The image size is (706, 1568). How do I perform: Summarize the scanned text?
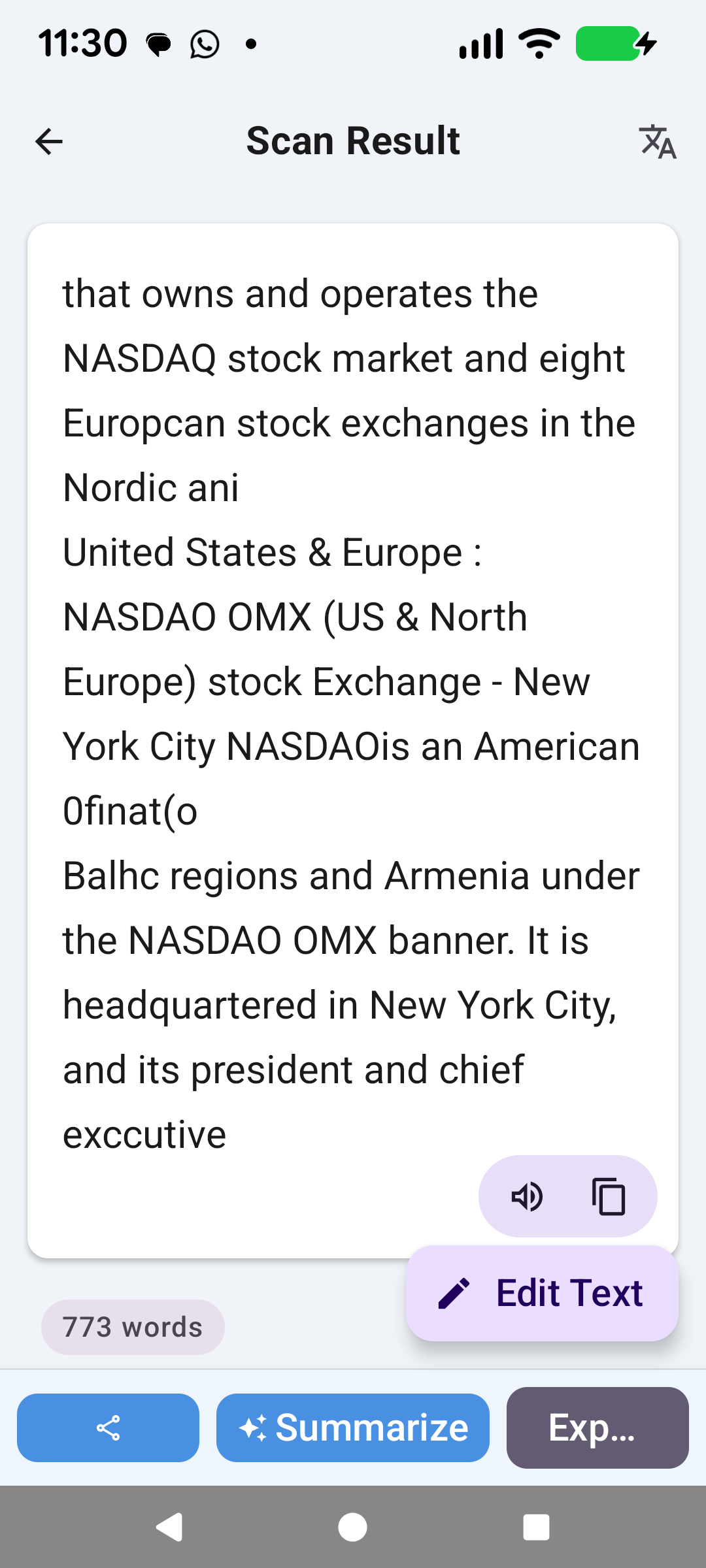tap(353, 1428)
